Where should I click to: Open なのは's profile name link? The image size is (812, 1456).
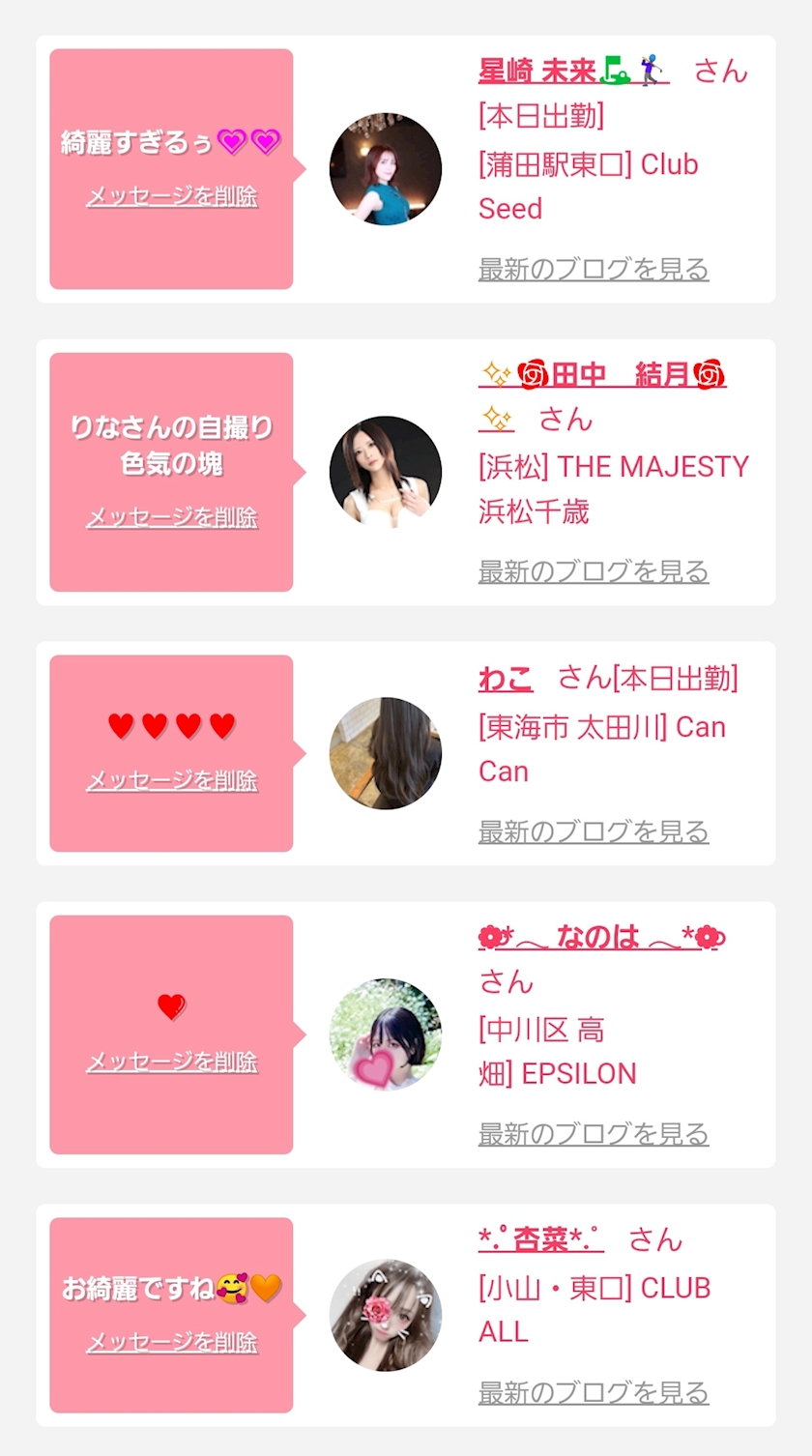point(601,937)
